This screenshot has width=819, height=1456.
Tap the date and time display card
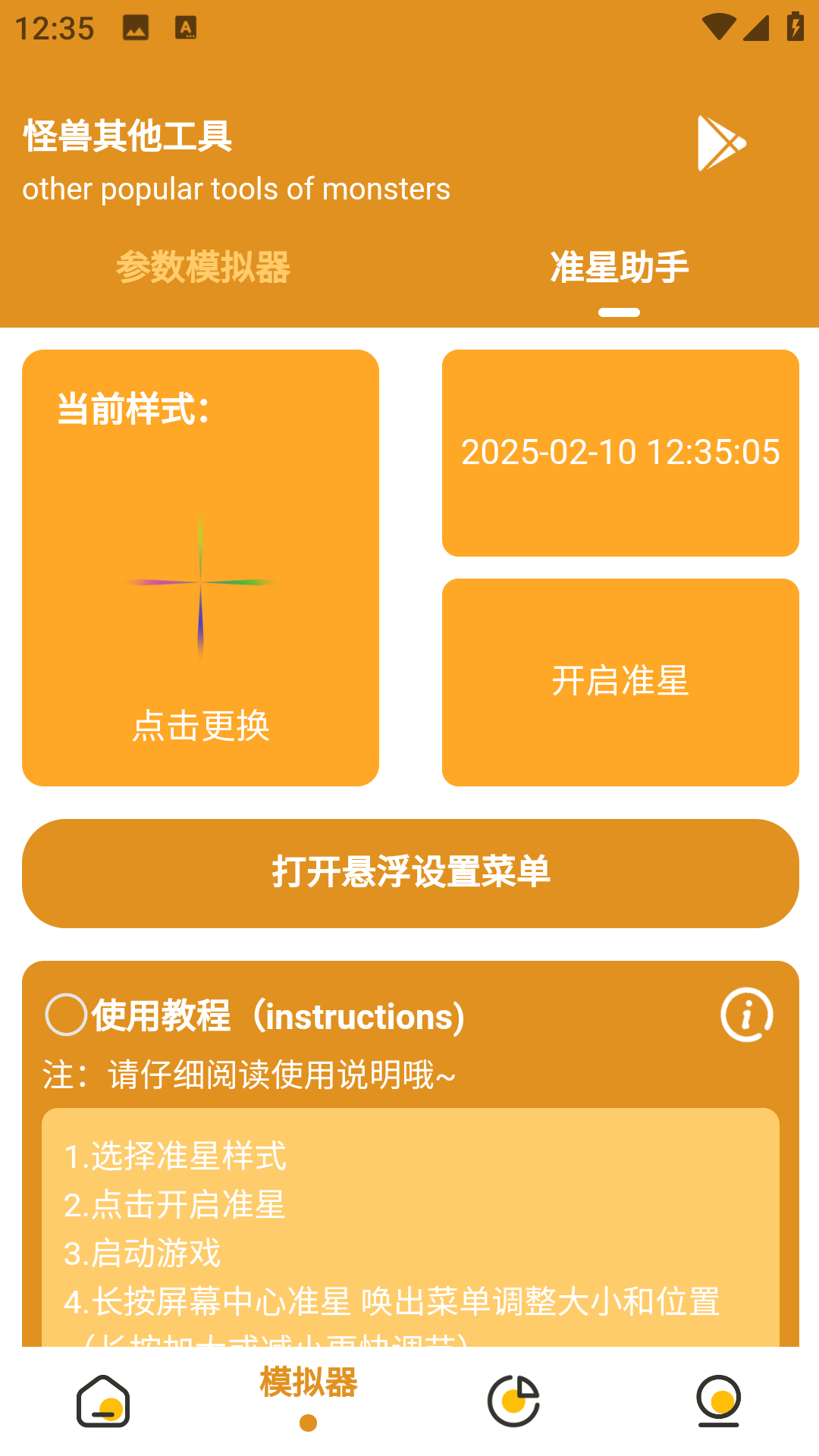(620, 451)
